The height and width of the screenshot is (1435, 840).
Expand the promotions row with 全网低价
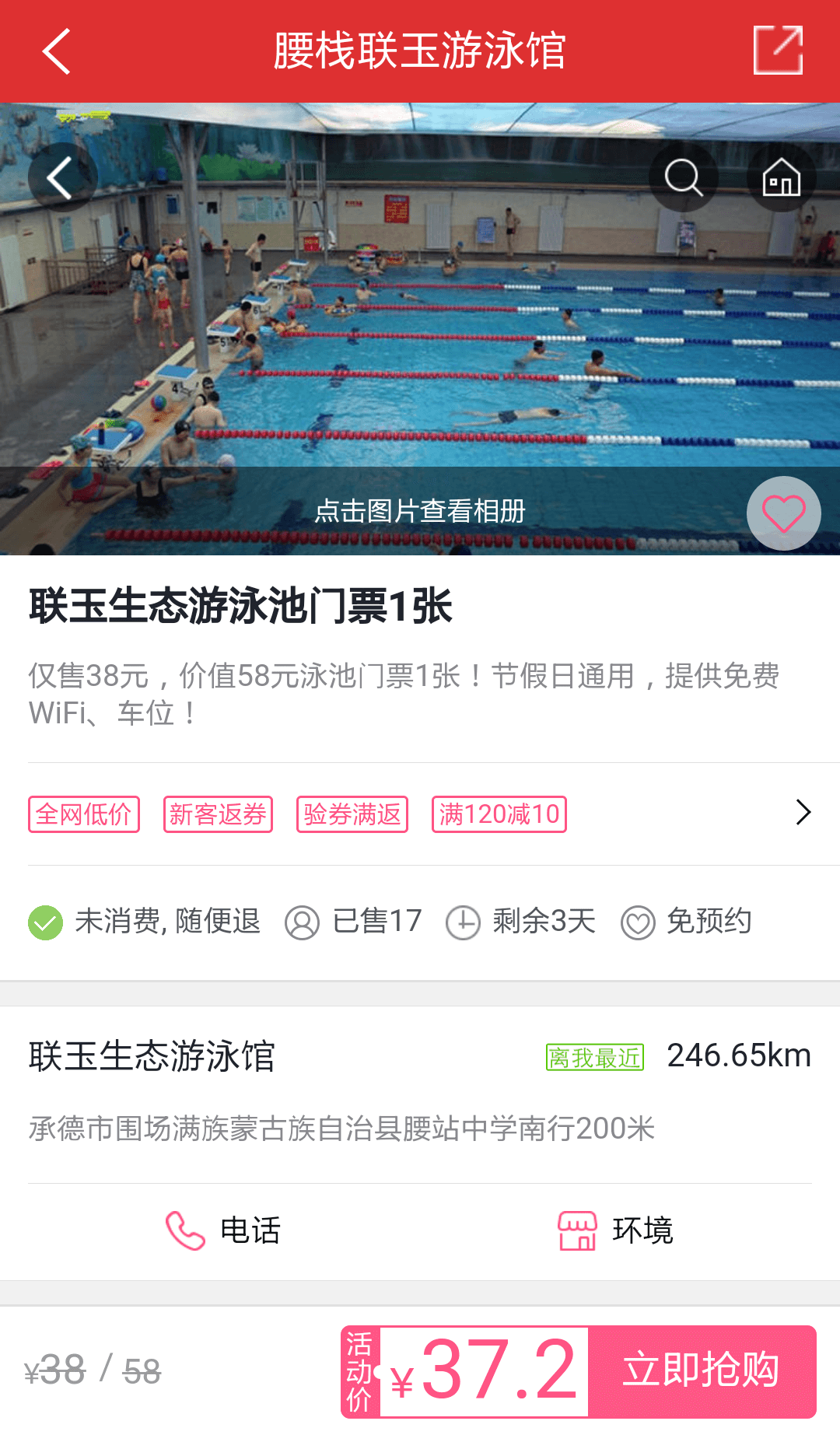(803, 813)
